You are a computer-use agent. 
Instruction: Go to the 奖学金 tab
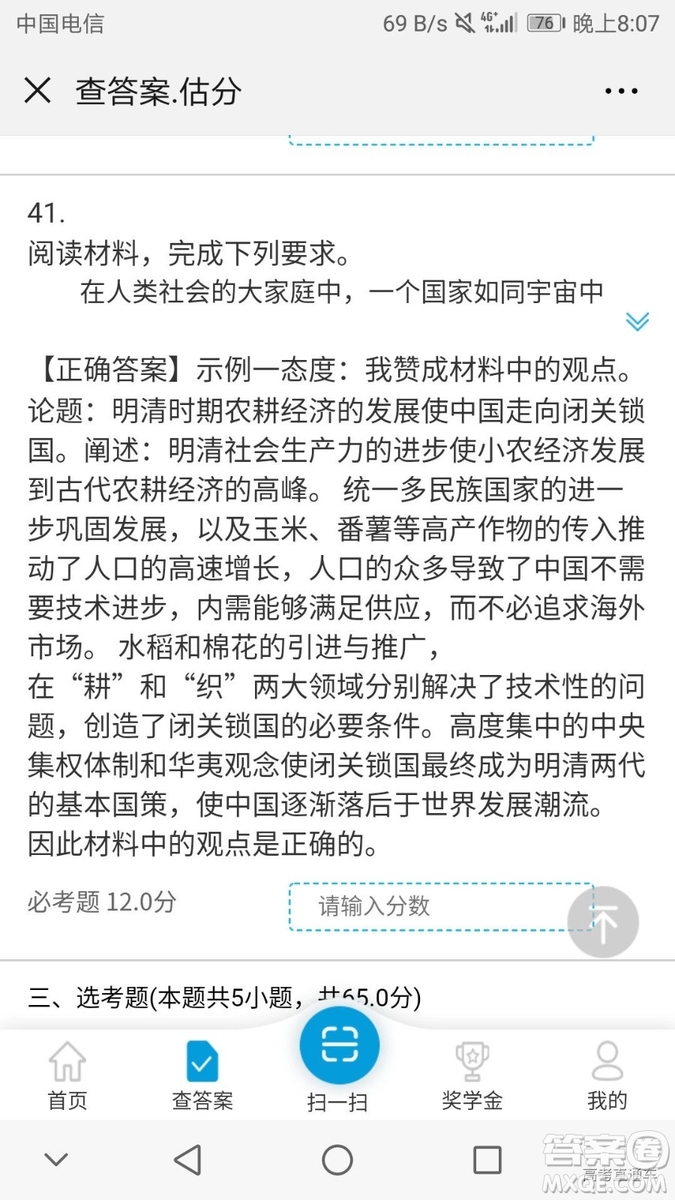point(472,1076)
